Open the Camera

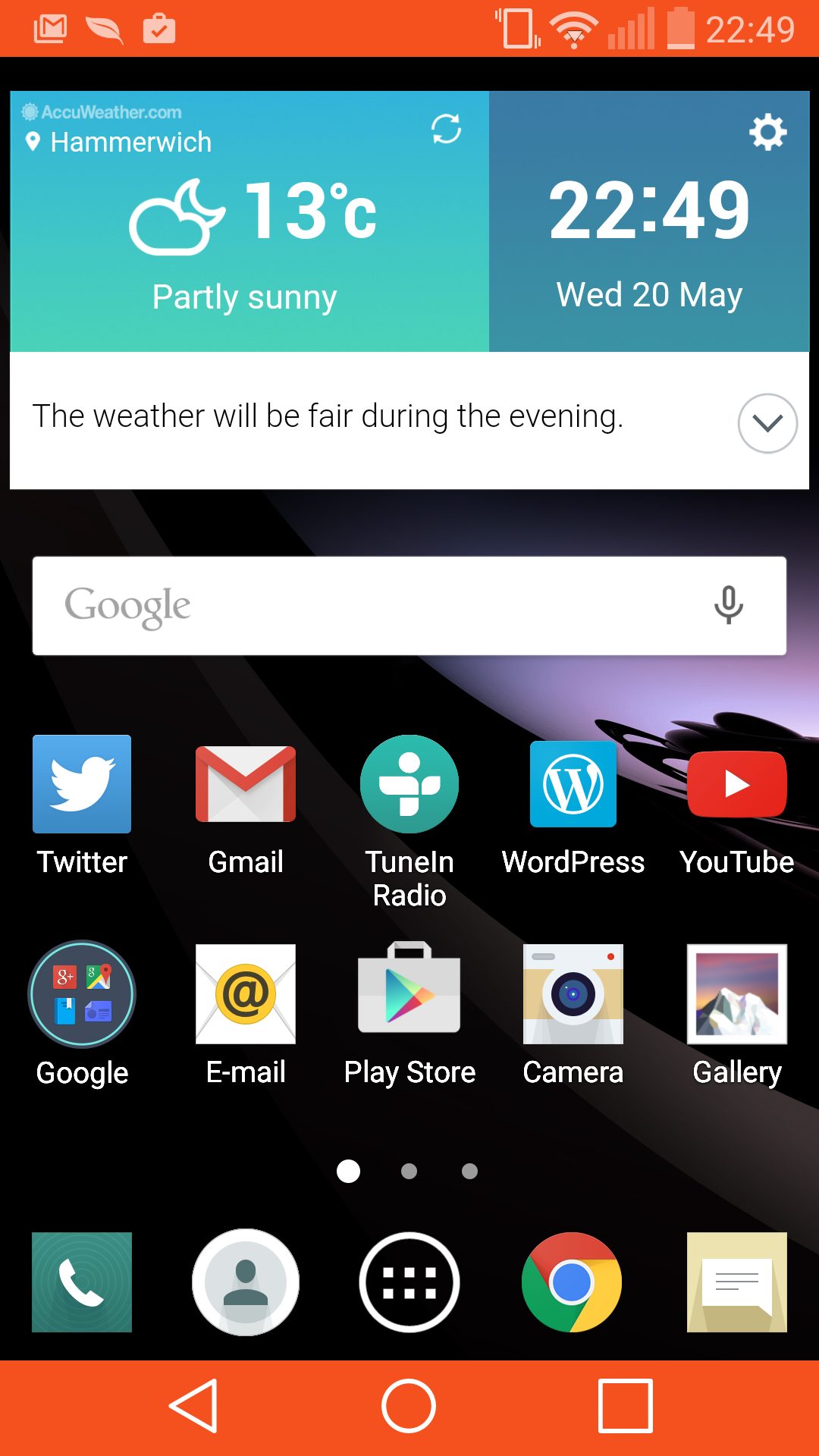pyautogui.click(x=573, y=1015)
